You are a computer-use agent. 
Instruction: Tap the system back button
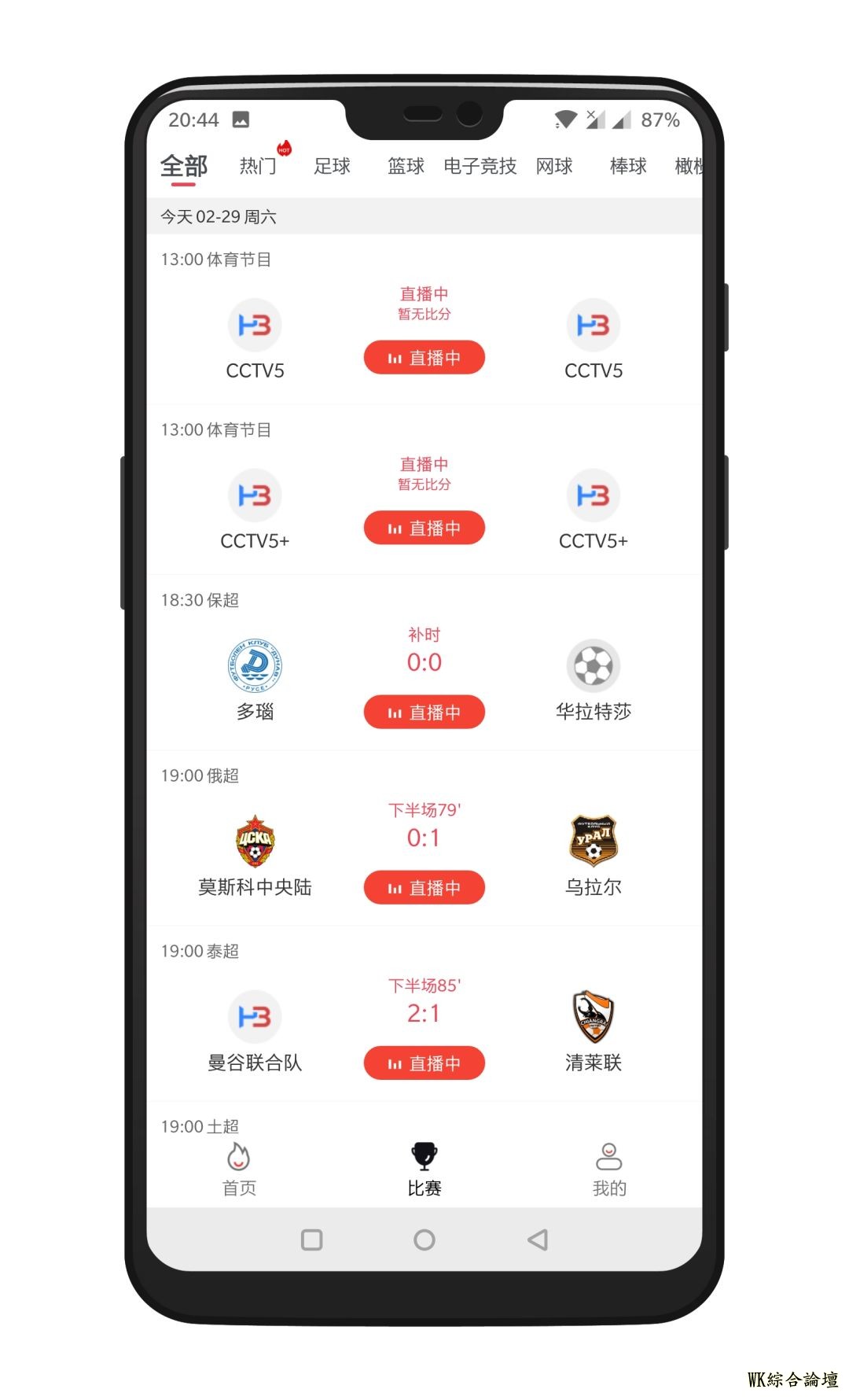coord(538,1240)
